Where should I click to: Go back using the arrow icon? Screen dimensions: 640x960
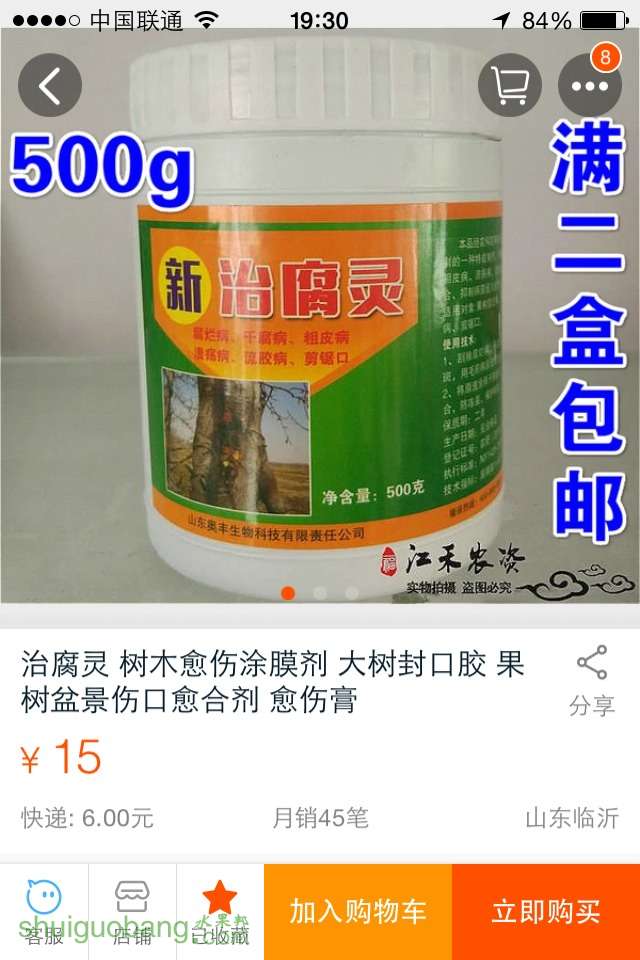[x=49, y=85]
